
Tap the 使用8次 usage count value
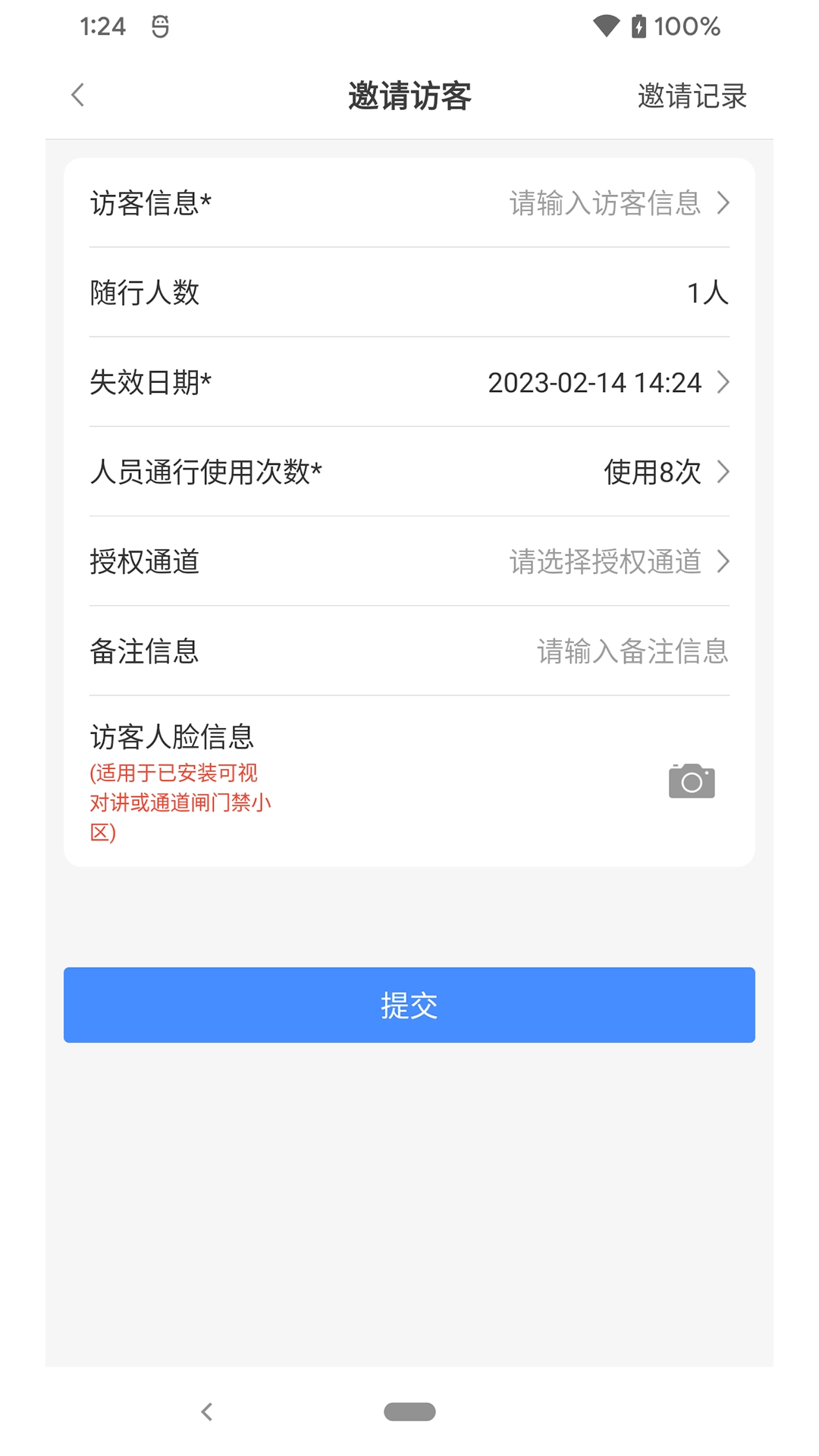pos(653,472)
